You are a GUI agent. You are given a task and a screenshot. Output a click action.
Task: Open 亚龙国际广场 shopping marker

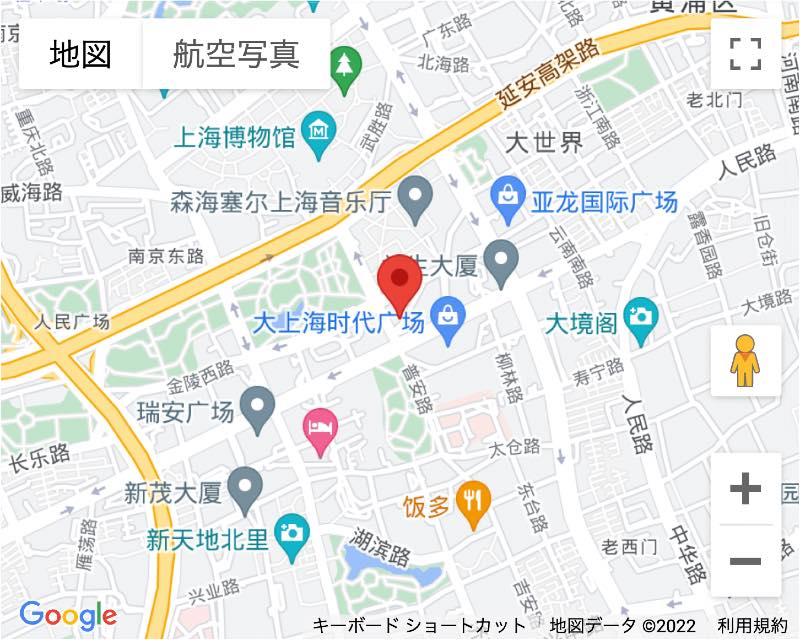508,199
